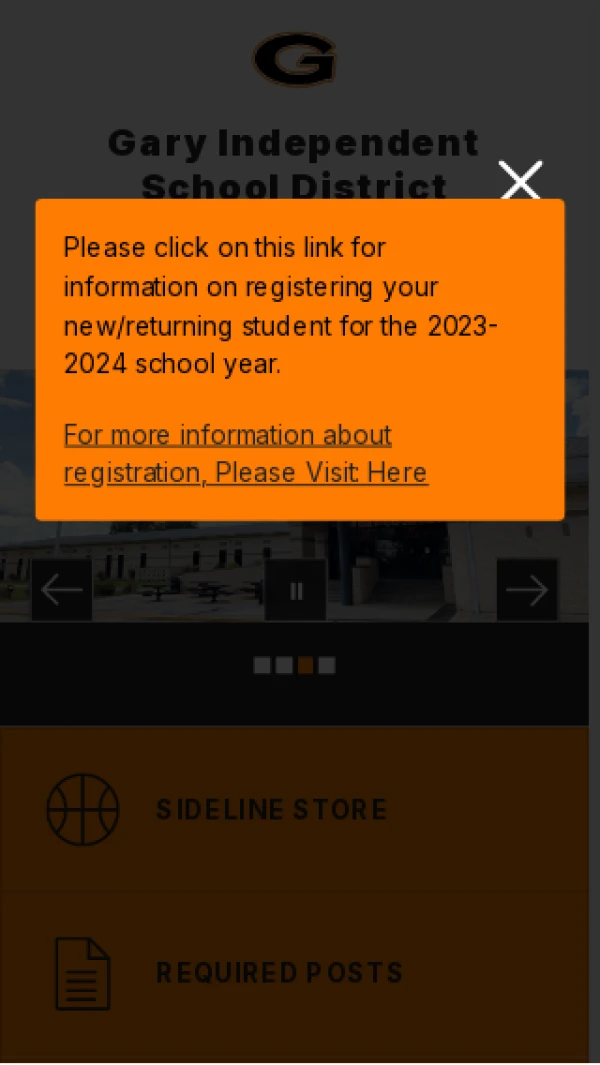Close the orange registration popup

[520, 182]
